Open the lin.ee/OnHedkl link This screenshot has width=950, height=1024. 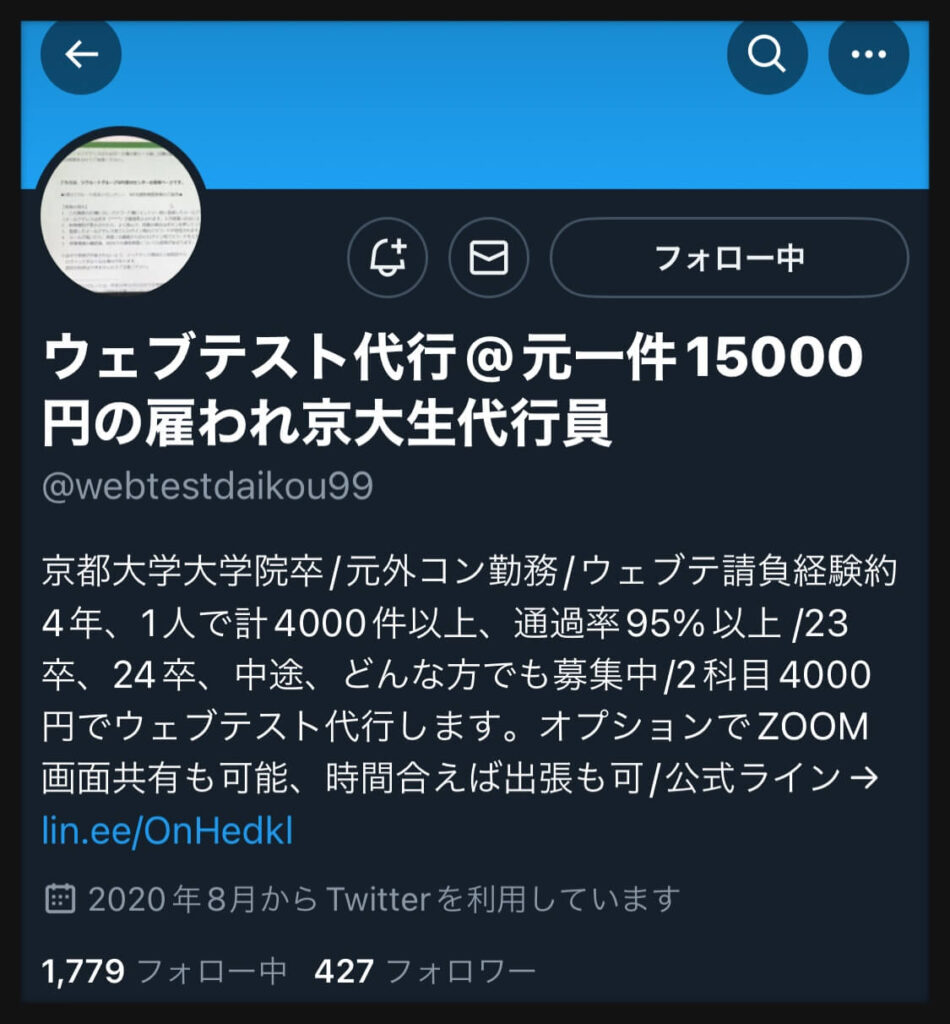(168, 832)
